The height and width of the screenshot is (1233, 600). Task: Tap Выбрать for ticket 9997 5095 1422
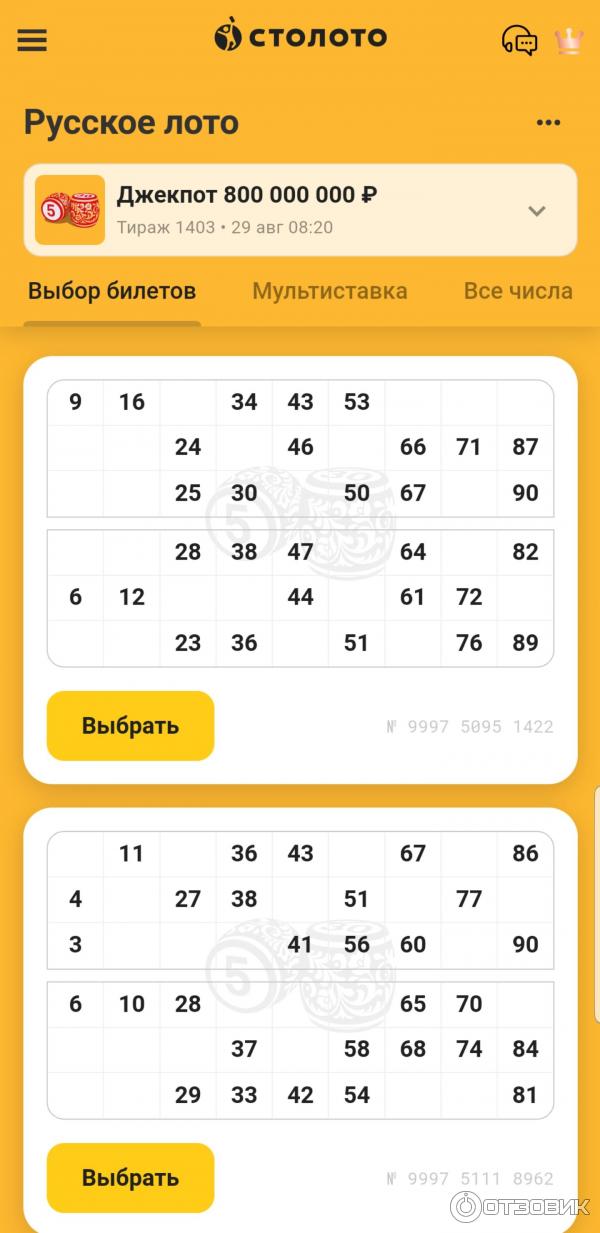point(130,726)
